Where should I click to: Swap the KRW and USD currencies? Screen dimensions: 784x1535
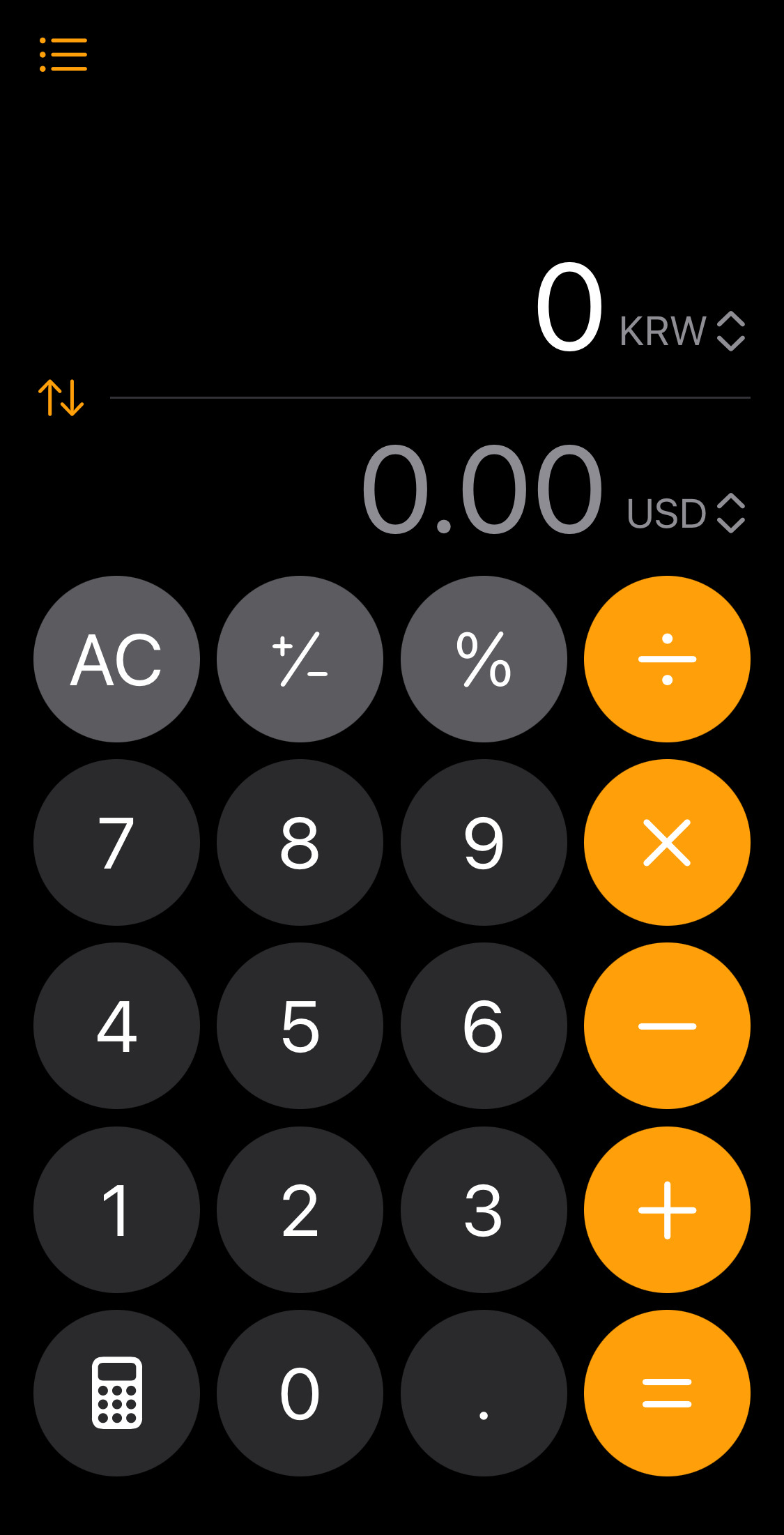[61, 397]
